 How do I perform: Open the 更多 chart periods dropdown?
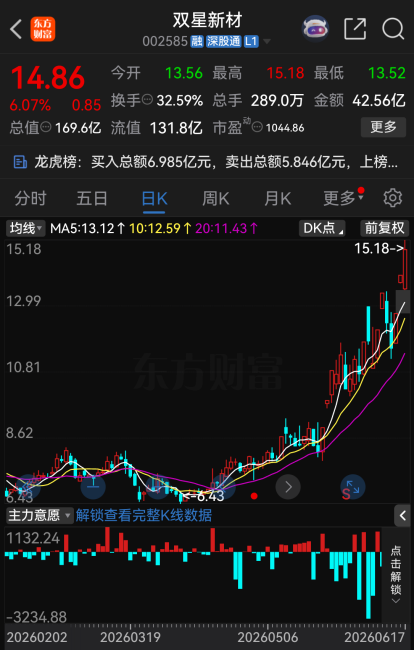343,198
